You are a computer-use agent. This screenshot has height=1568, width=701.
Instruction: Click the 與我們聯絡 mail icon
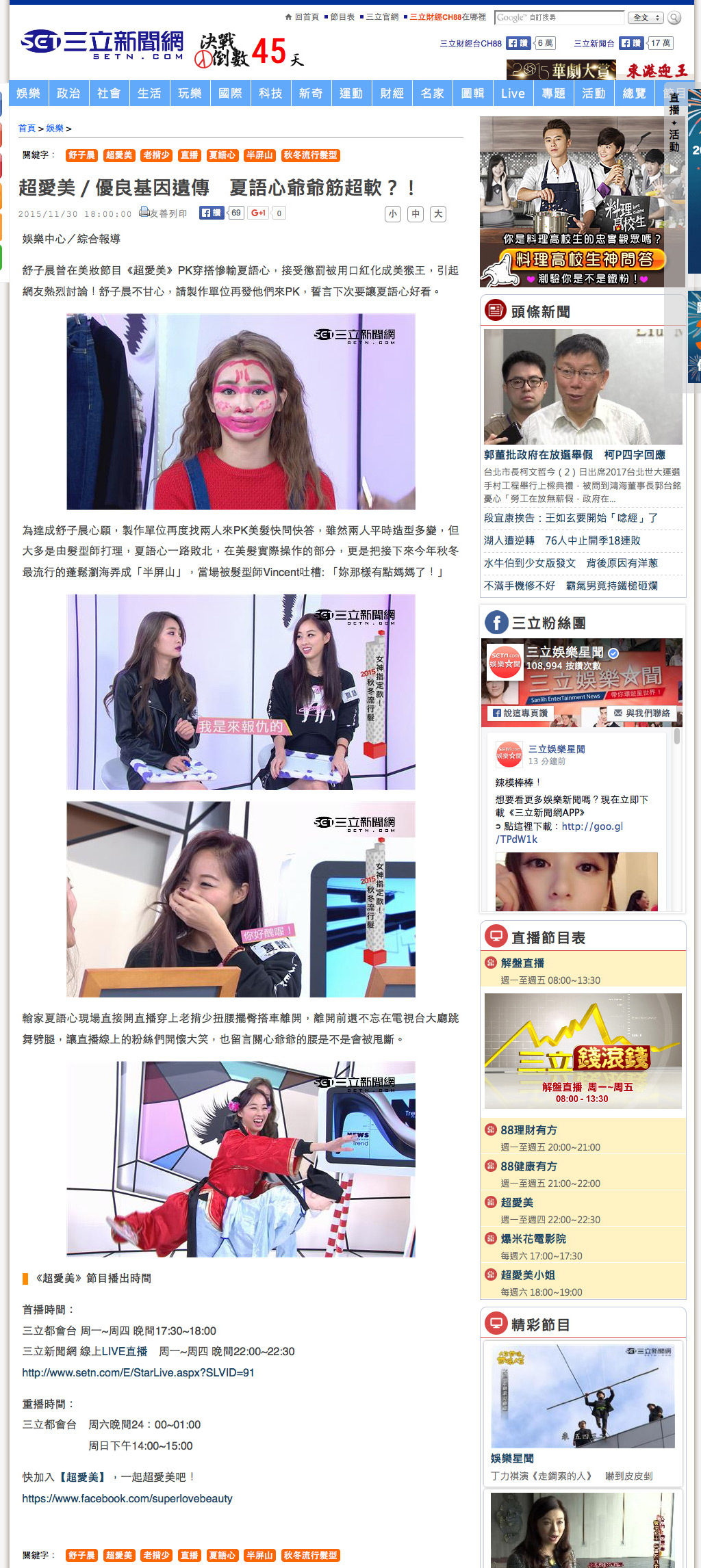618,714
